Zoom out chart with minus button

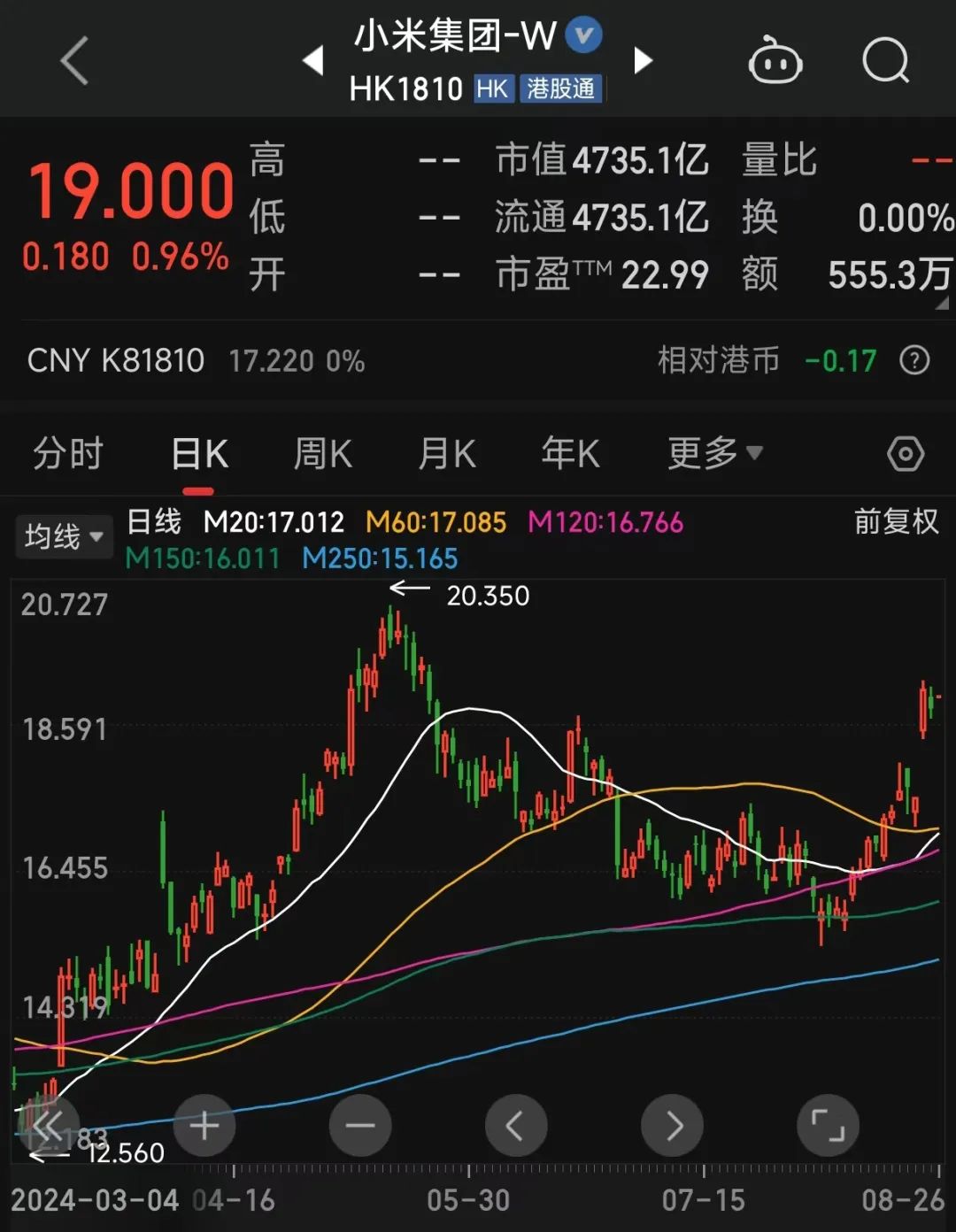point(360,1126)
